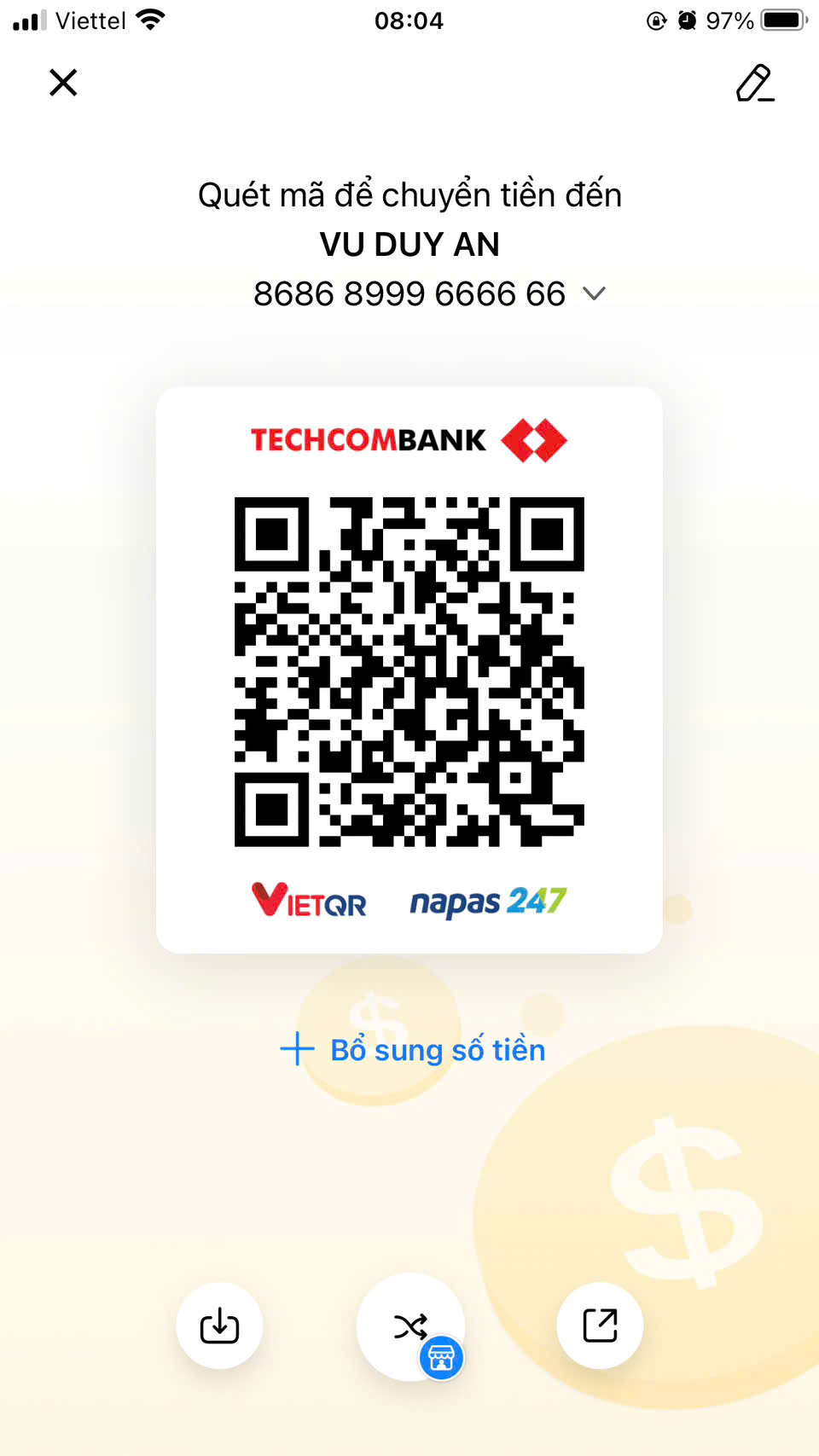This screenshot has height=1456, width=819.
Task: Open the edit pencil icon
Action: [755, 83]
